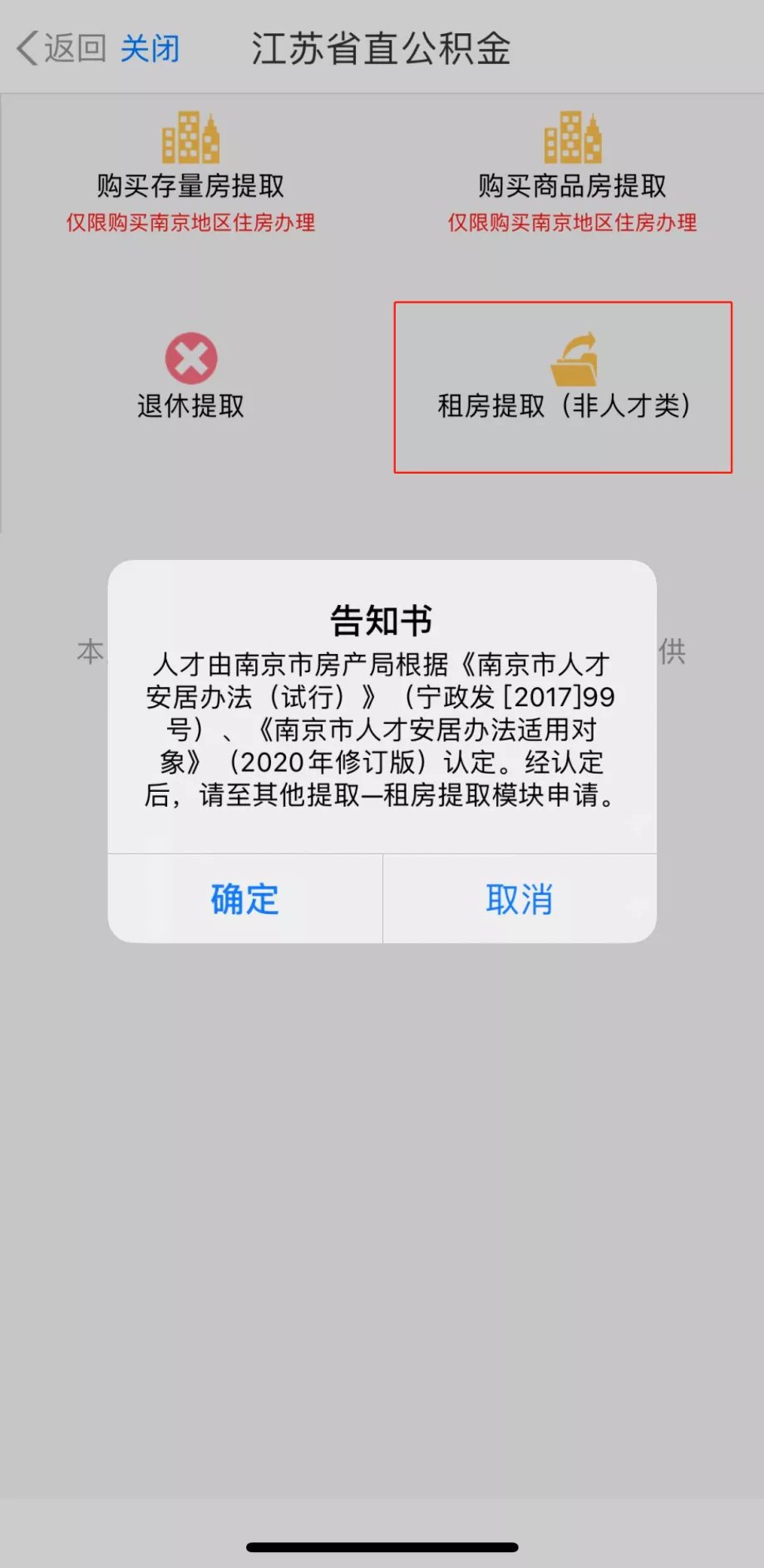Image resolution: width=764 pixels, height=1568 pixels.
Task: Open 购买存量房提取
Action: pyautogui.click(x=190, y=170)
